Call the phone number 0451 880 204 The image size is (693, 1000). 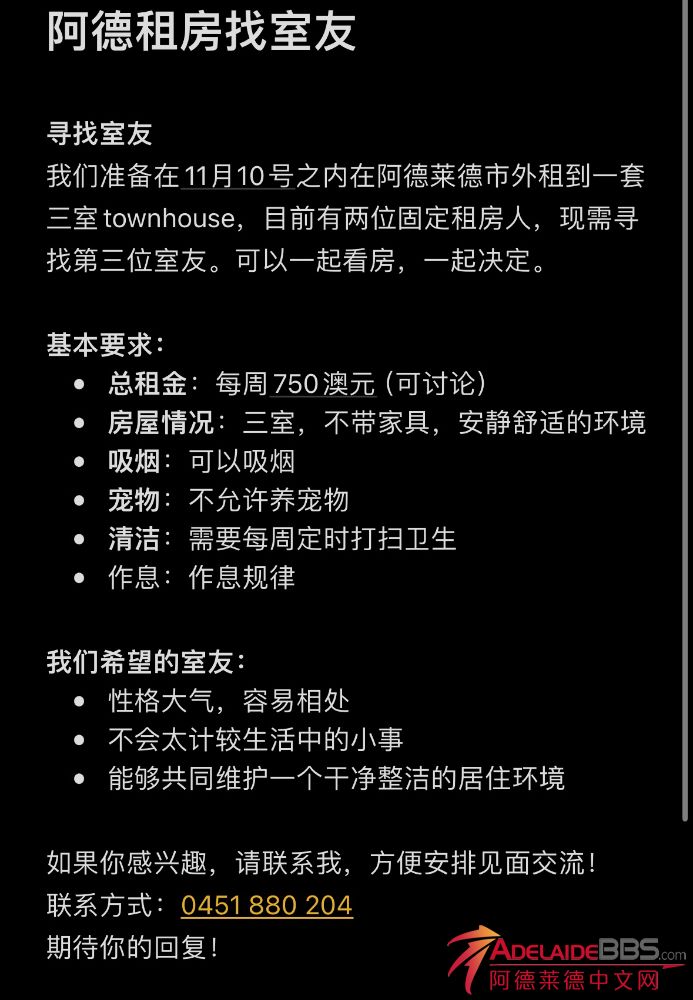pyautogui.click(x=266, y=906)
